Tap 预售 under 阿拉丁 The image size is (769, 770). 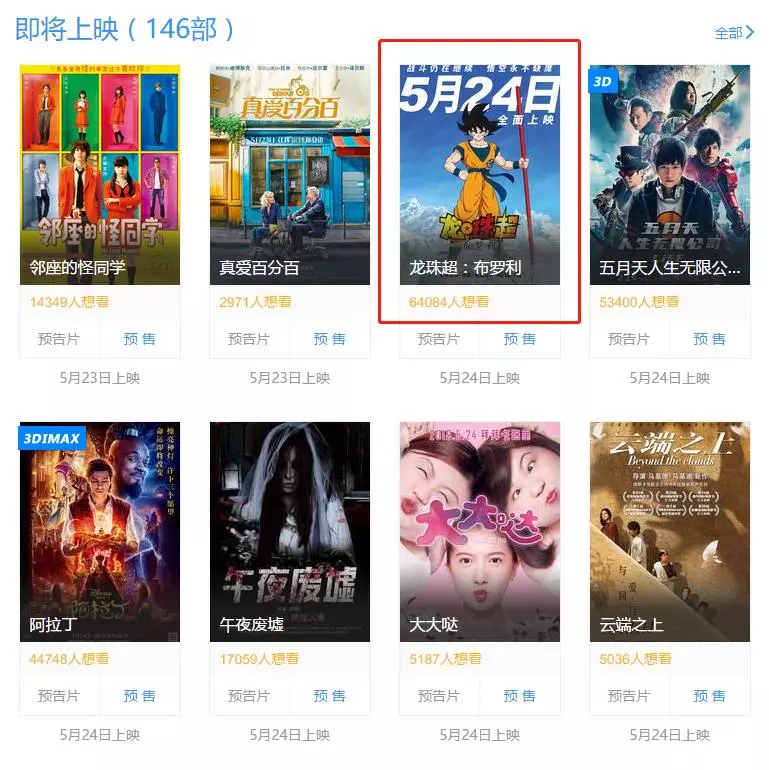tap(140, 695)
